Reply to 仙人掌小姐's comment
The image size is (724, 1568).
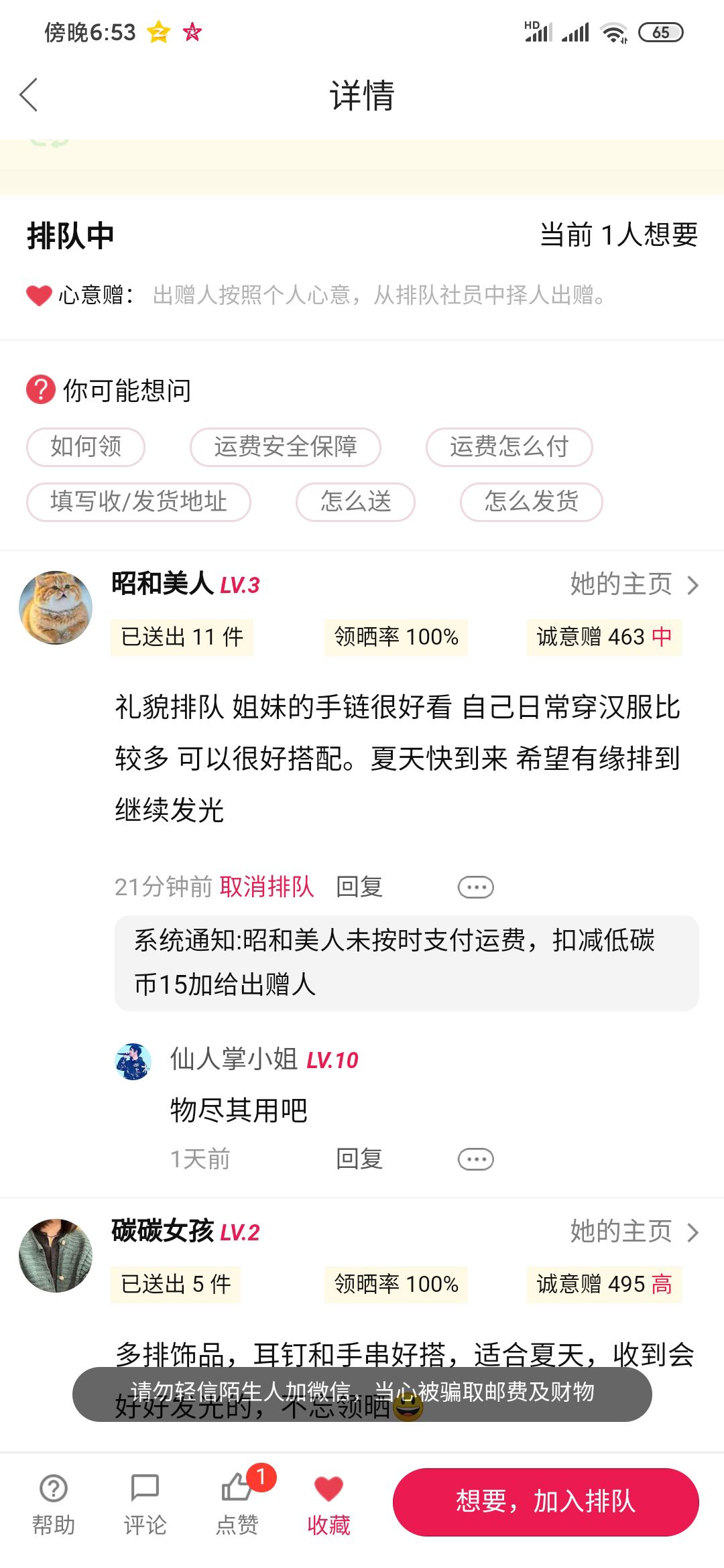pyautogui.click(x=359, y=1159)
